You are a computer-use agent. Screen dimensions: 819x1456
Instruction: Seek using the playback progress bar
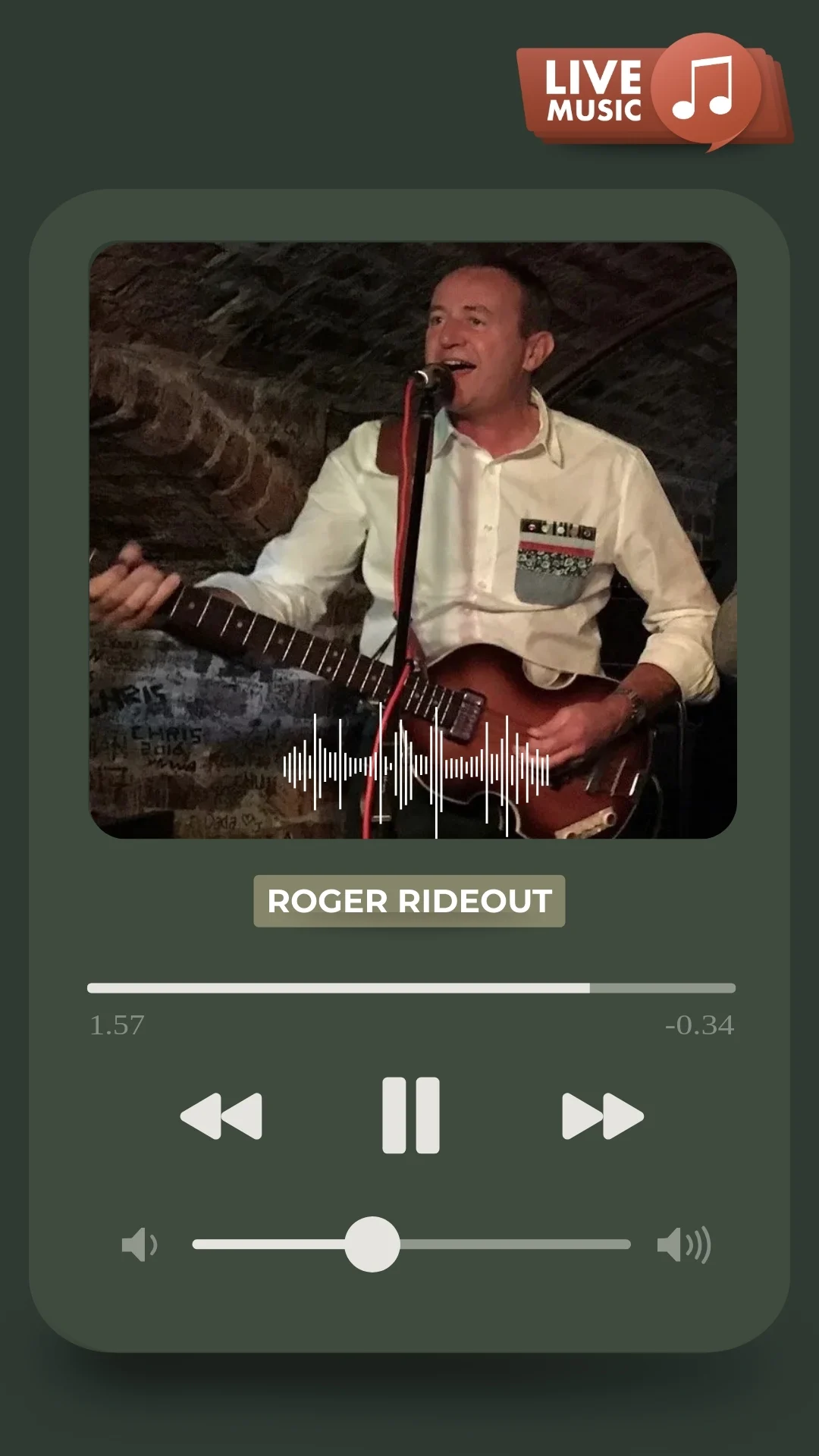click(409, 987)
